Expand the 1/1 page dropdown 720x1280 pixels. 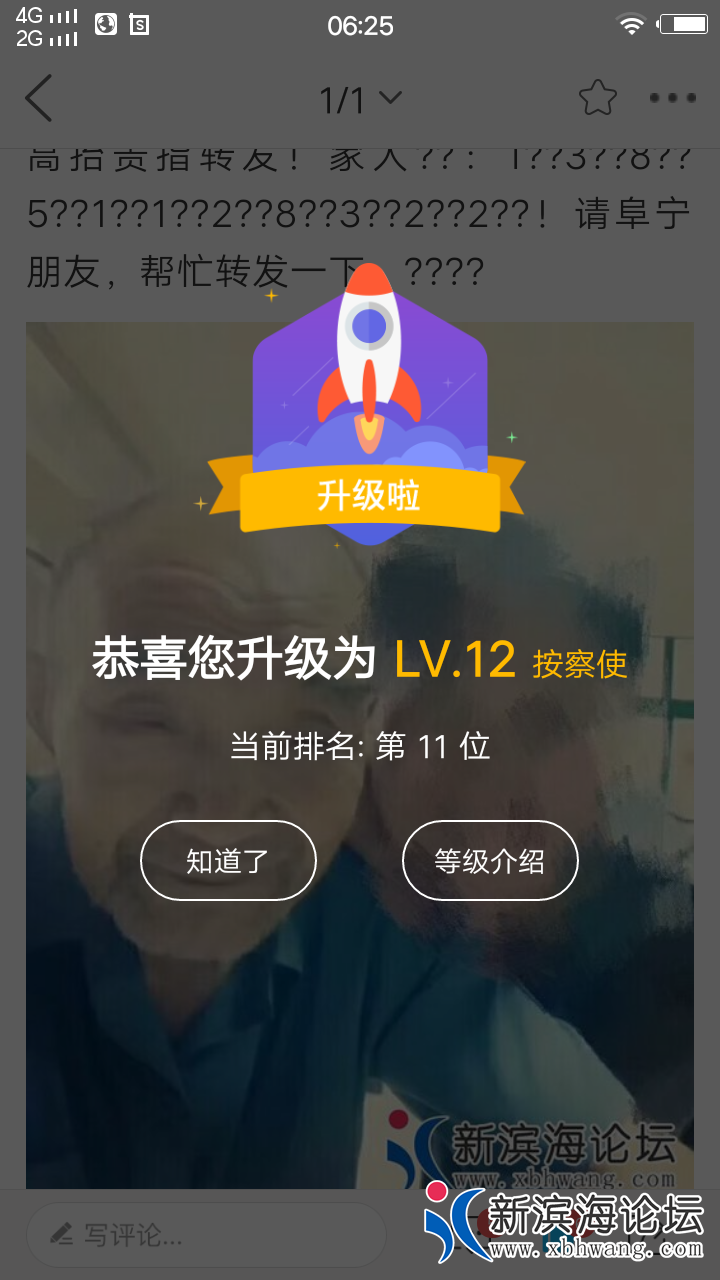360,99
